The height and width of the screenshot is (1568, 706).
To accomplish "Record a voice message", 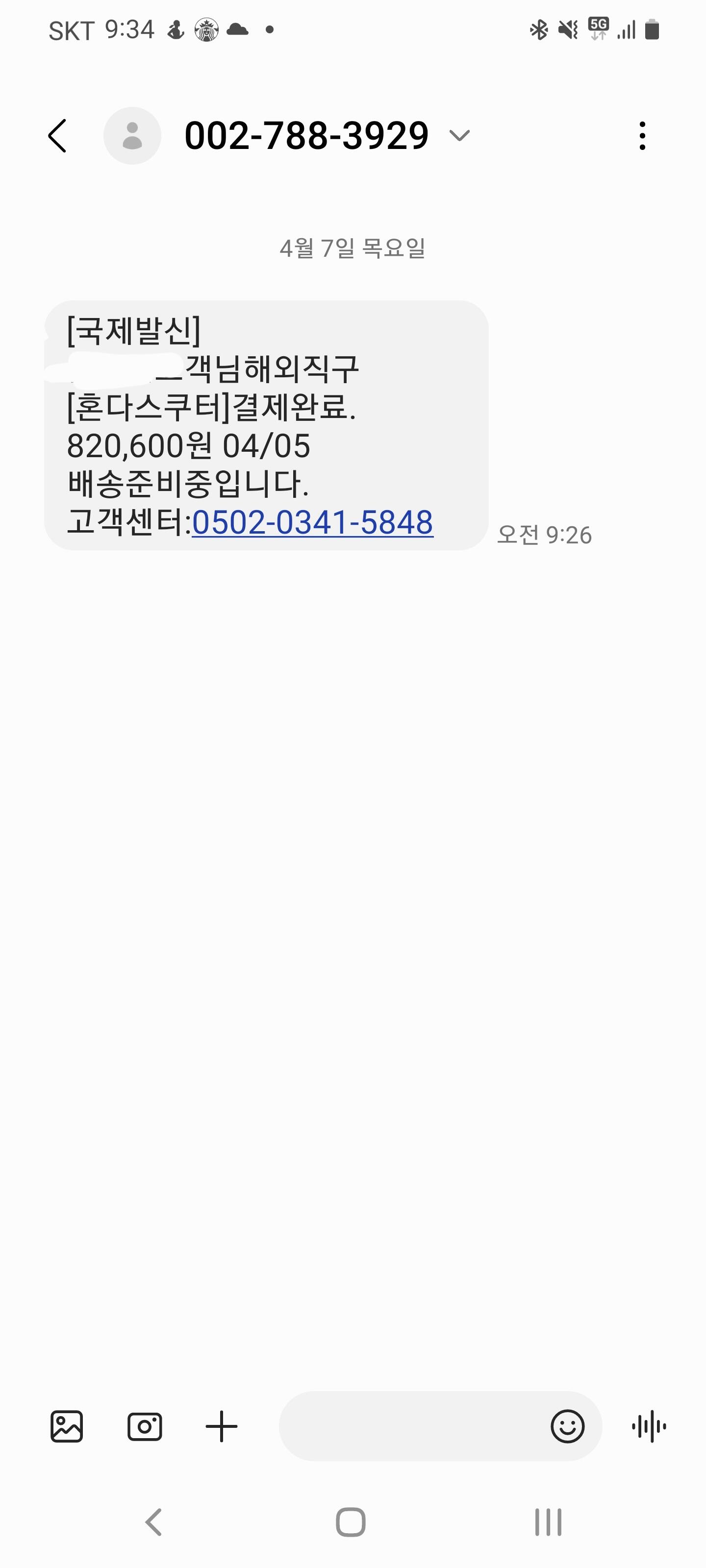I will [649, 1426].
